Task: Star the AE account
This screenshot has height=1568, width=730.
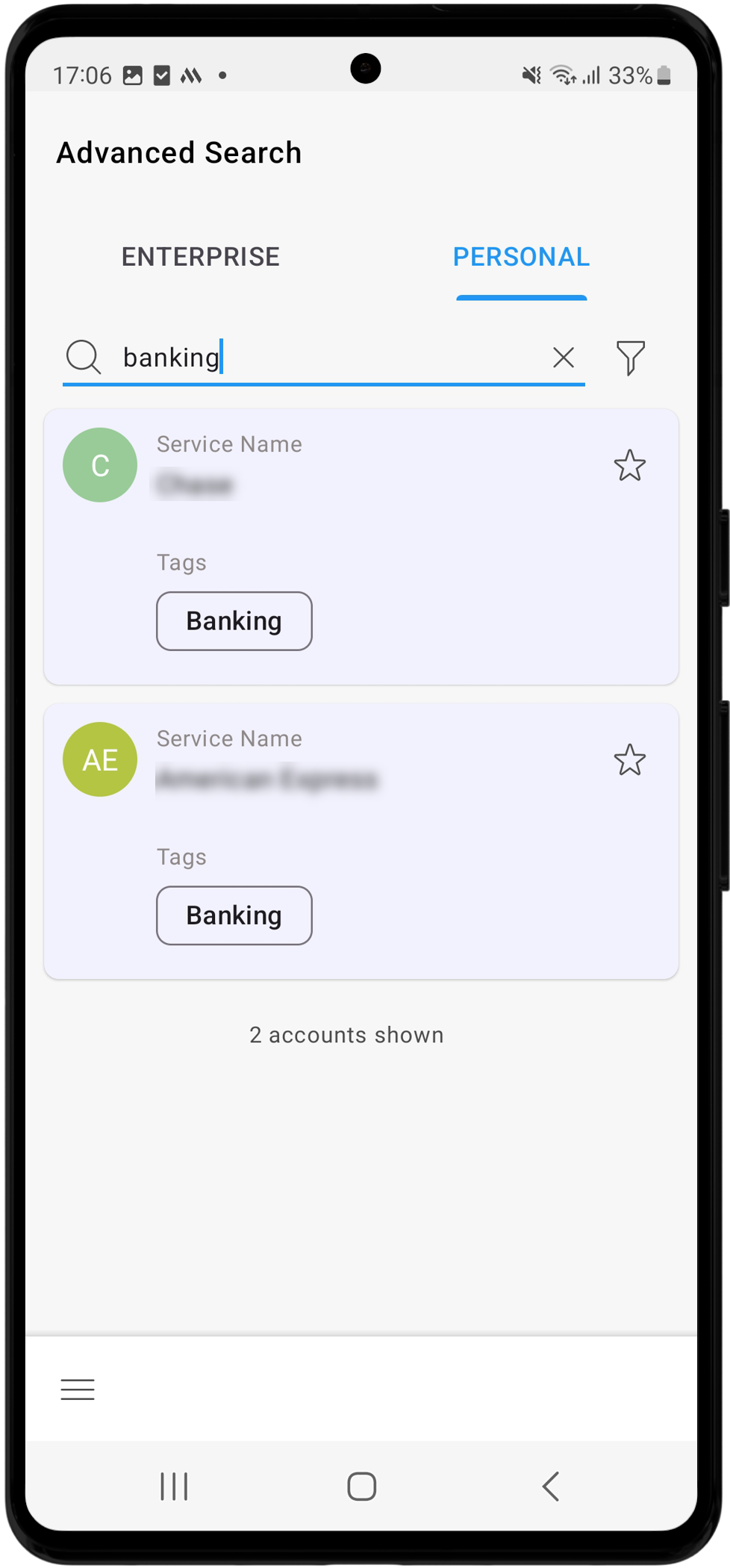Action: 629,760
